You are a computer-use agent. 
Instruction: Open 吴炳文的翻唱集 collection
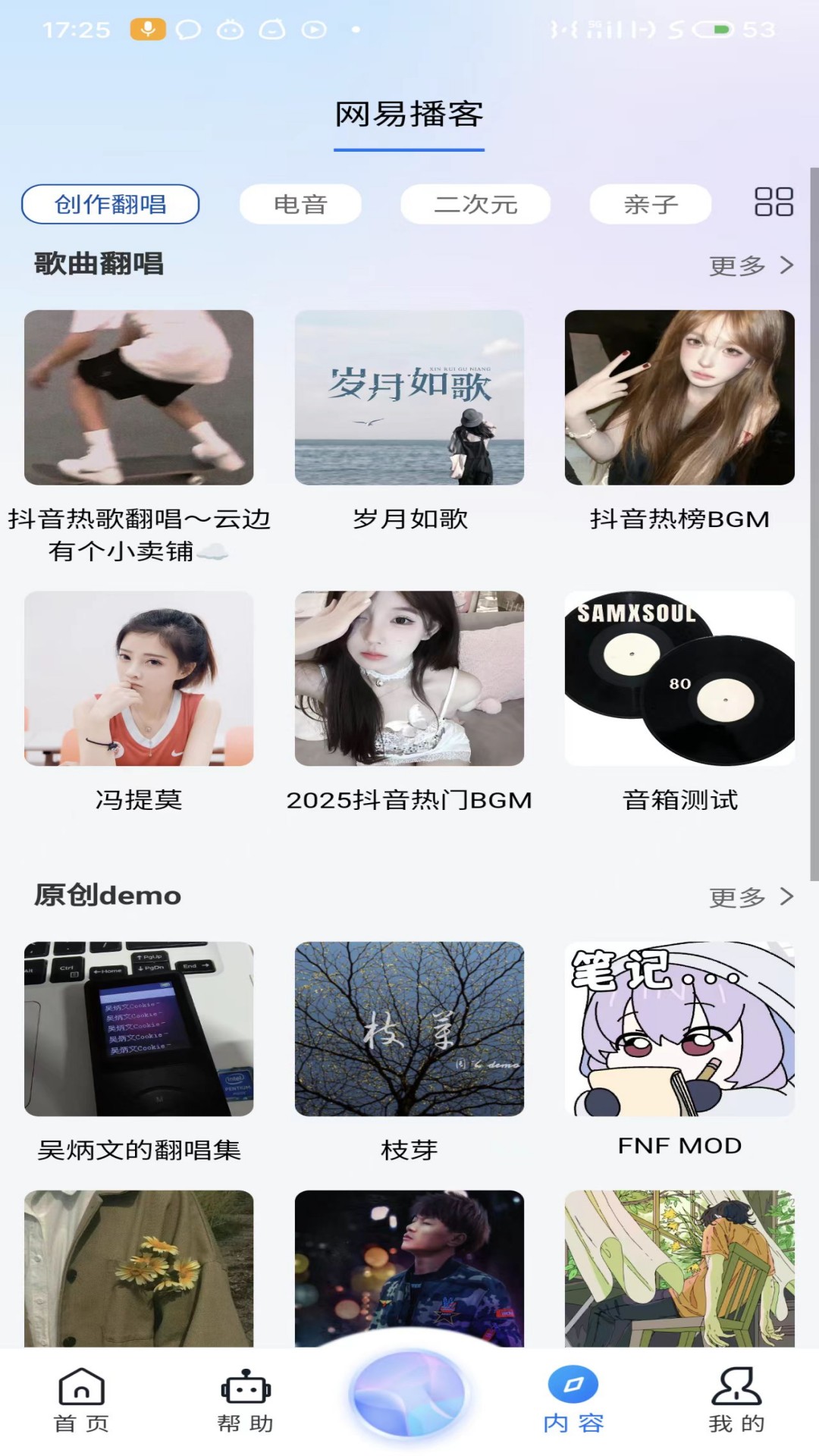pos(140,1029)
